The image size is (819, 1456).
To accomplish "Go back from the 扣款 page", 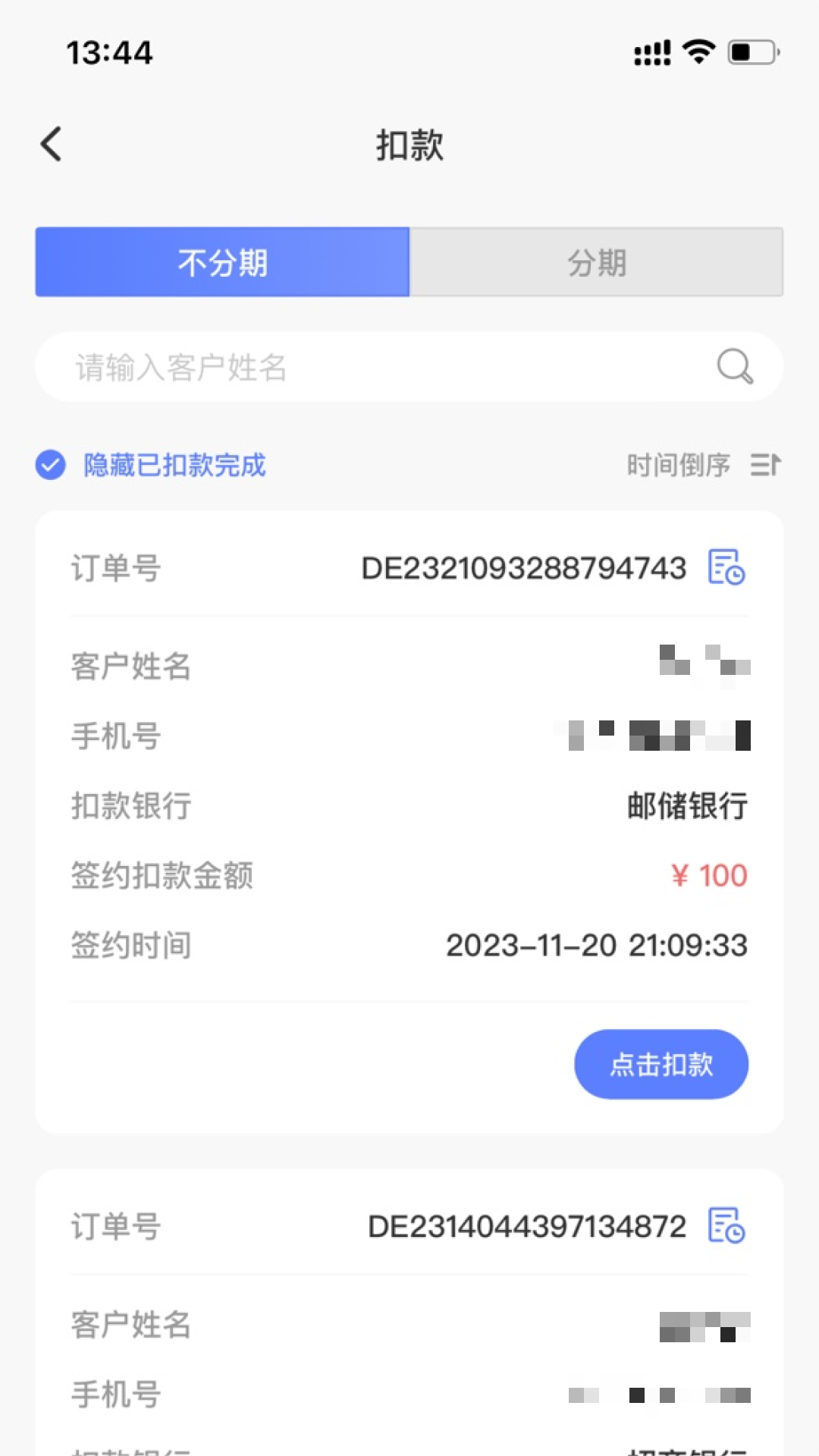I will [52, 144].
